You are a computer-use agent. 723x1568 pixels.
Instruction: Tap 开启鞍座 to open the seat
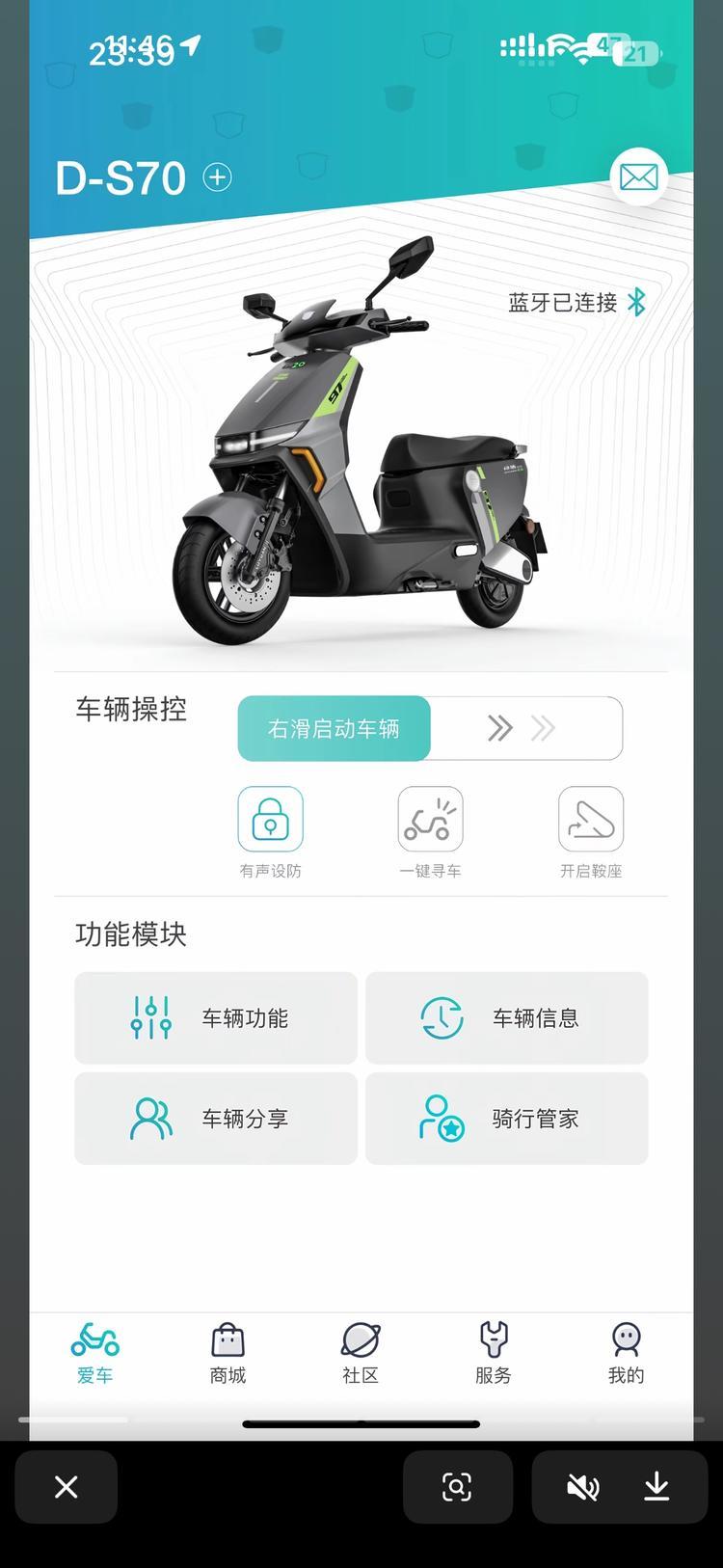click(x=590, y=820)
